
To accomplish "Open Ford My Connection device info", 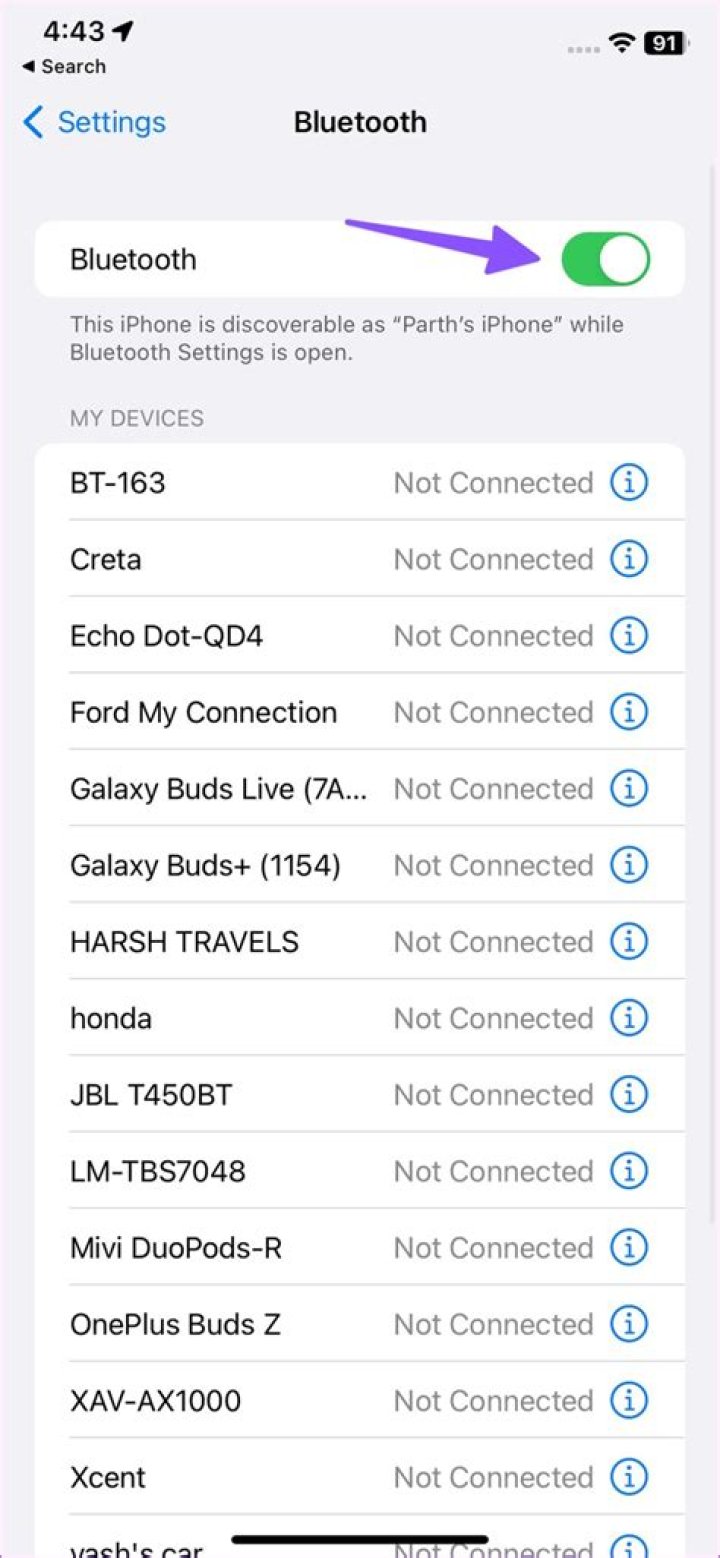I will pos(629,712).
